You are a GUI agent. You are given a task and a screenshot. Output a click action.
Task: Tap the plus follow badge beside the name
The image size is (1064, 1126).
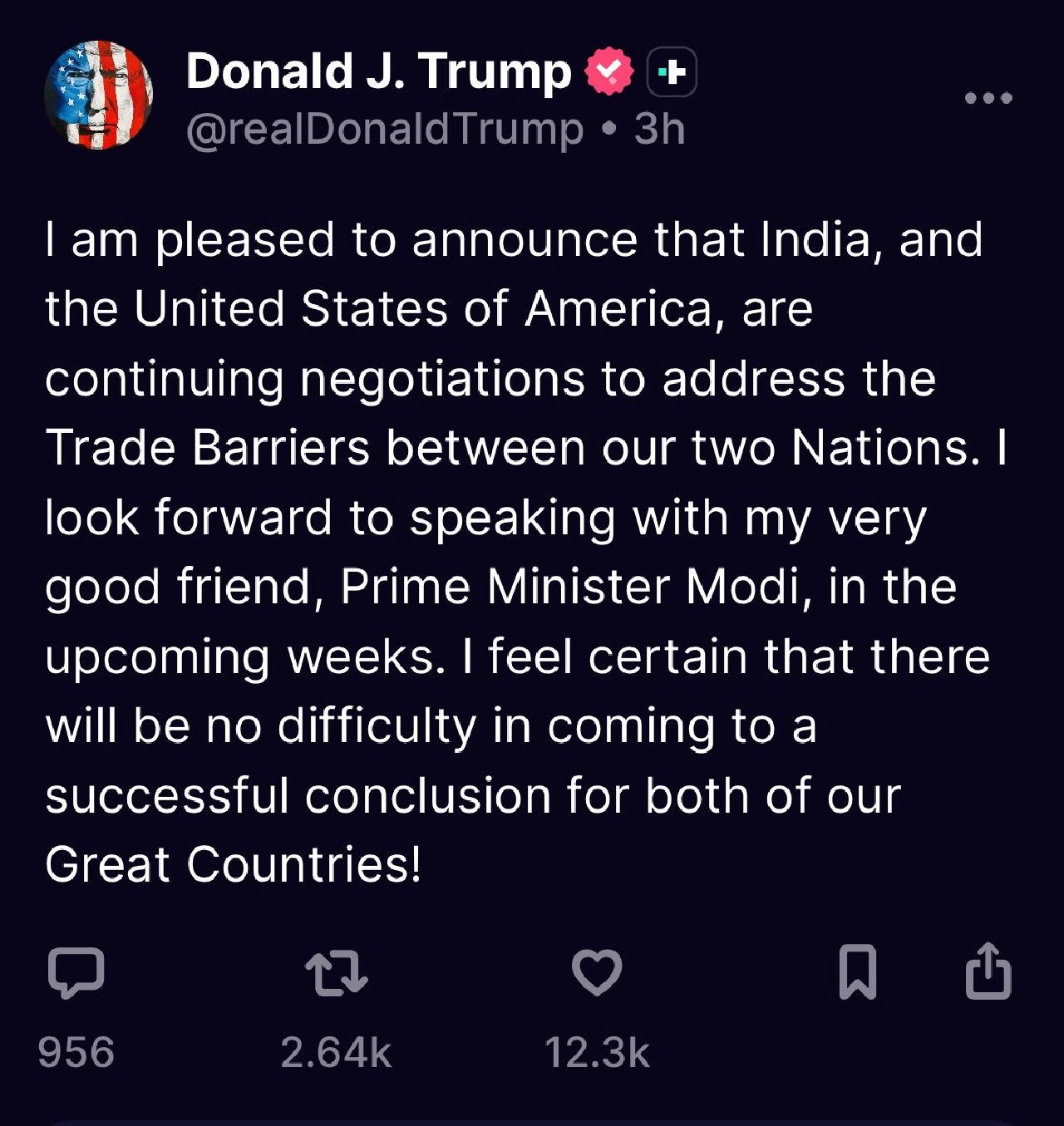(x=672, y=72)
